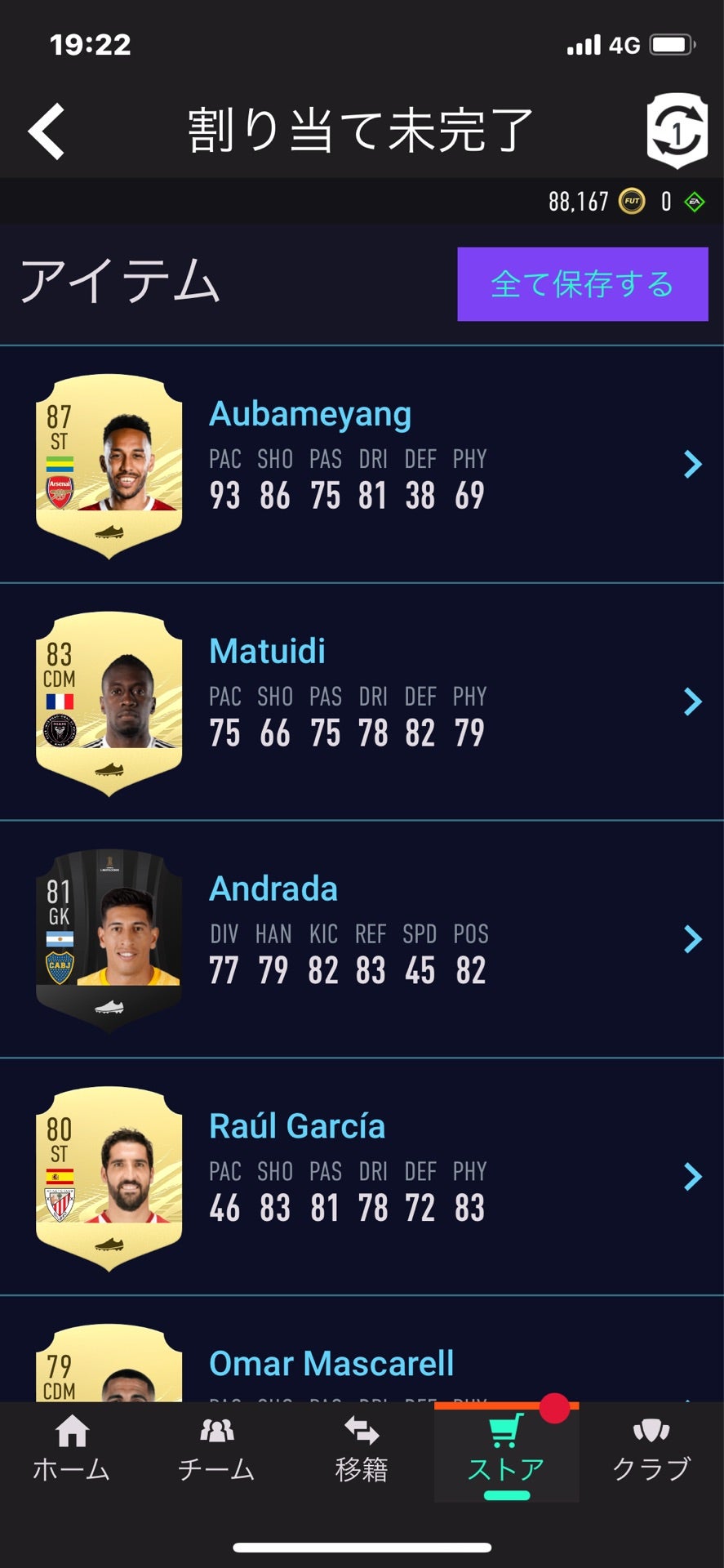Image resolution: width=724 pixels, height=1568 pixels.
Task: Open the Aubameyang player item
Action: click(362, 465)
